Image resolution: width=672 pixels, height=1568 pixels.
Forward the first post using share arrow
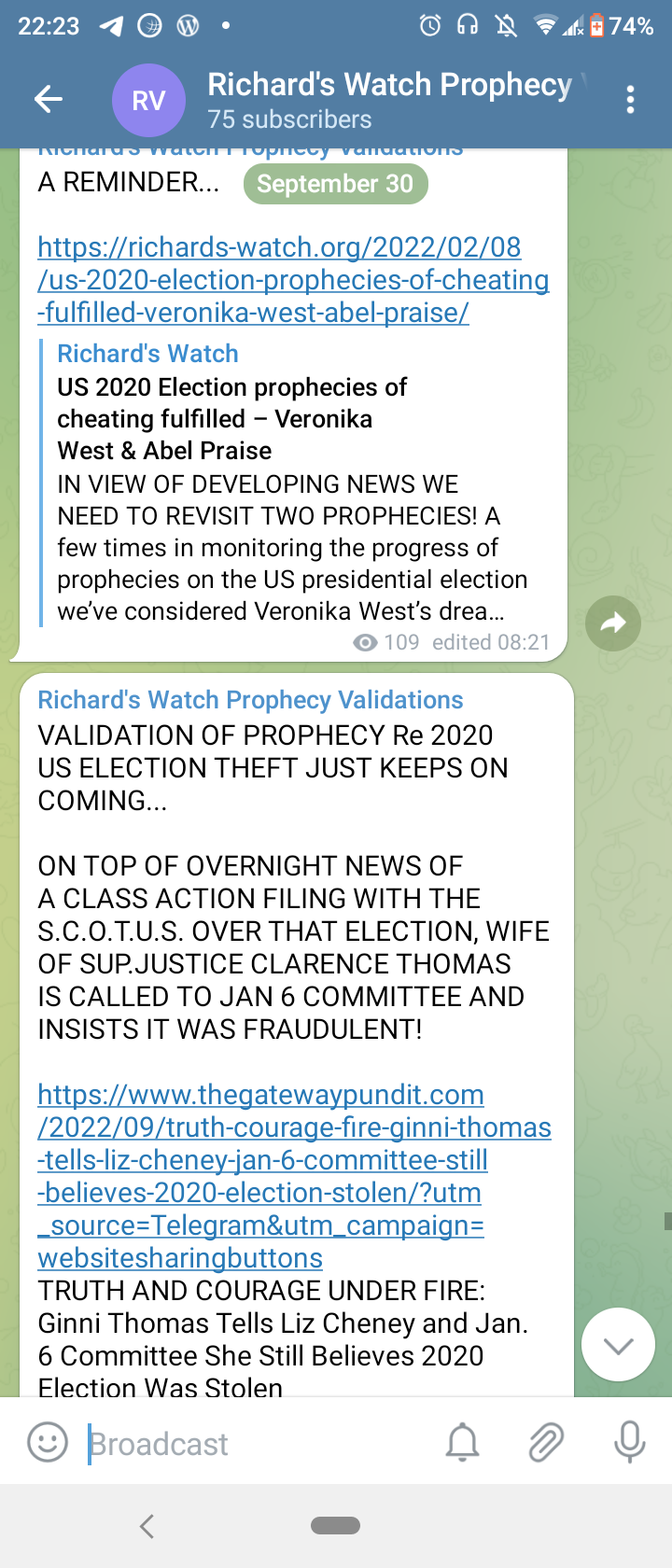[x=612, y=623]
